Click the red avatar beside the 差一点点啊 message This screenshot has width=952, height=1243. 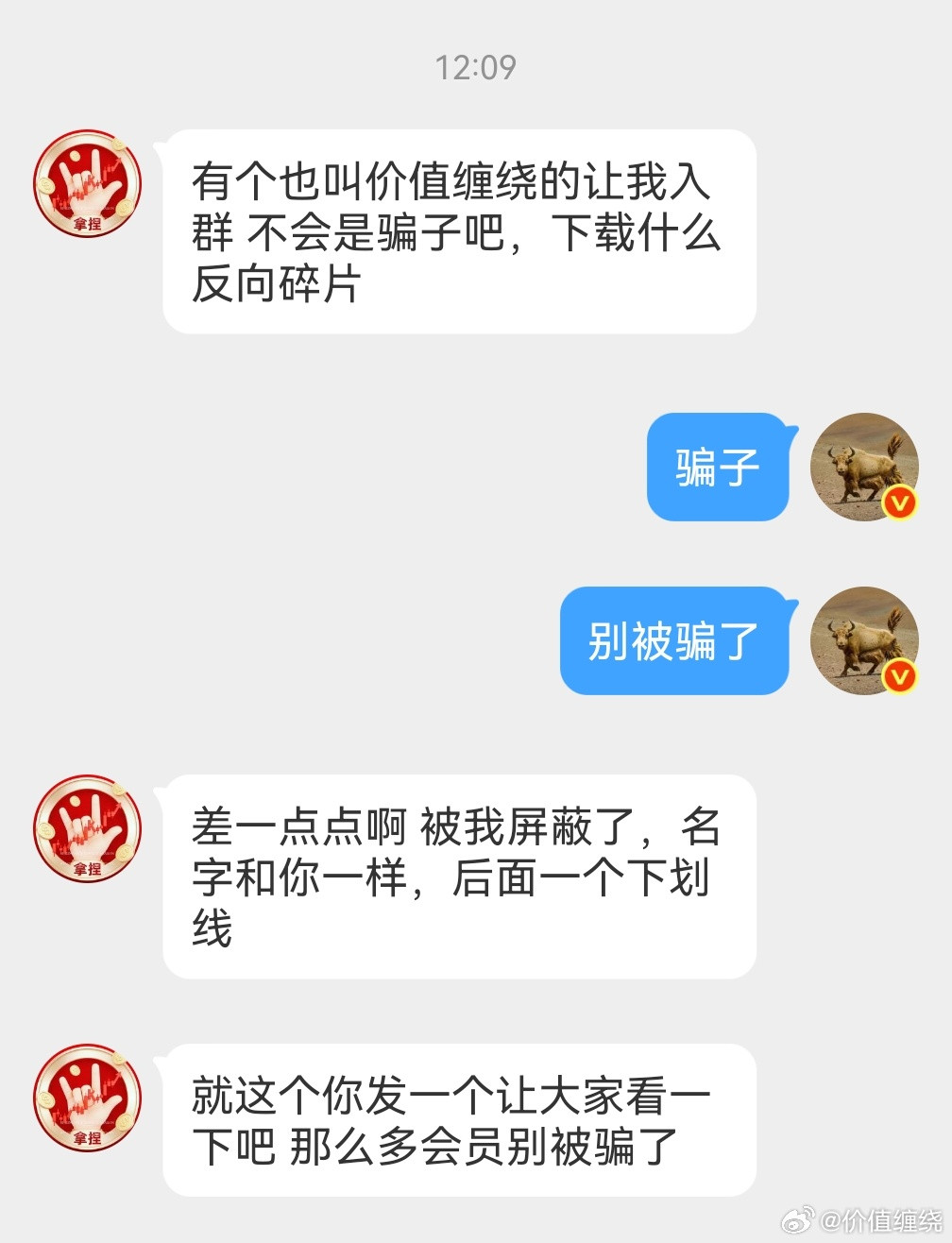[87, 829]
